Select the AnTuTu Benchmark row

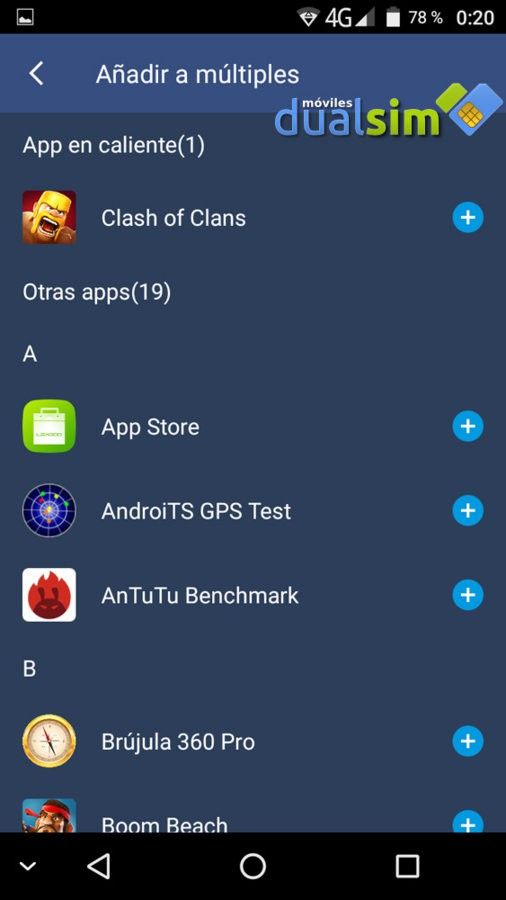[x=253, y=595]
